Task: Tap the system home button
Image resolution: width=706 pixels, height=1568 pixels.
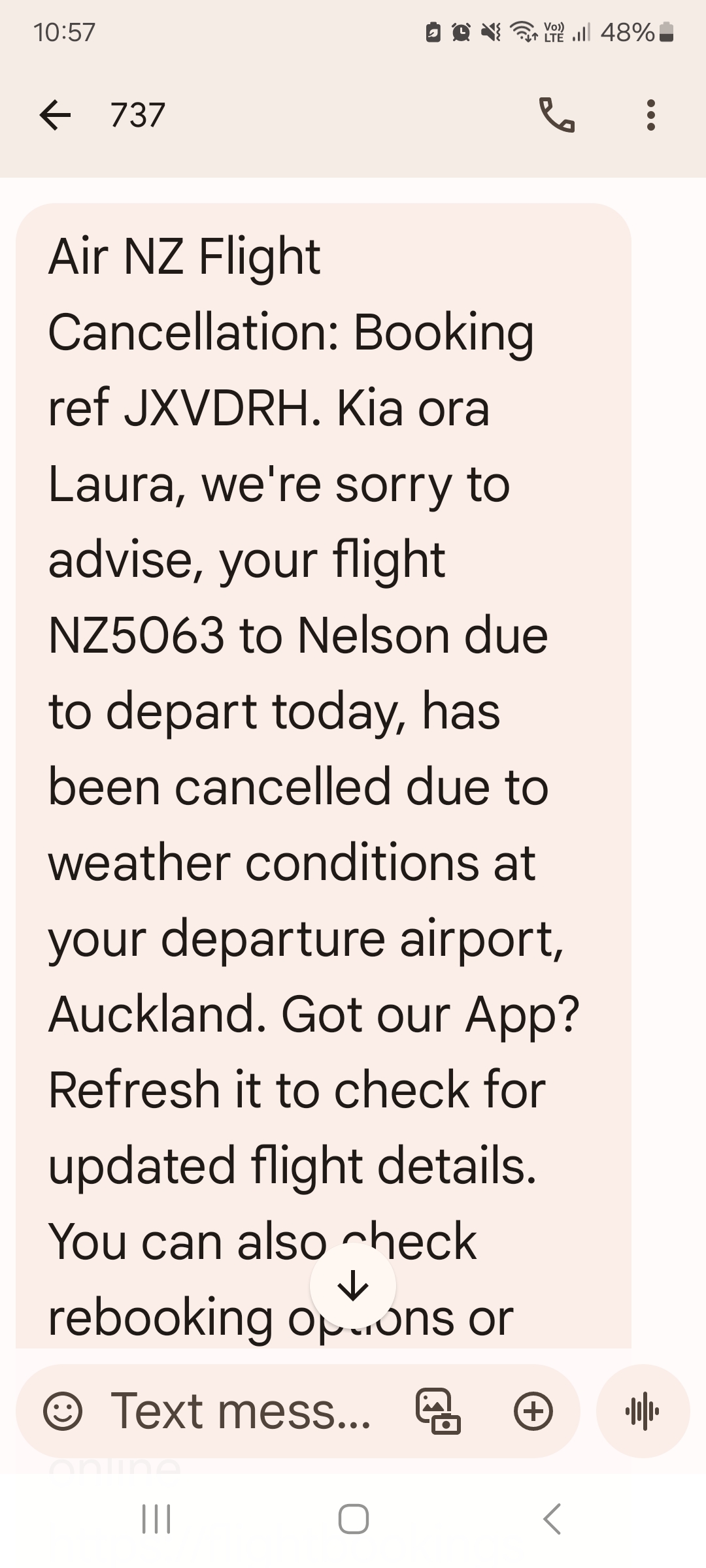Action: pyautogui.click(x=353, y=1518)
